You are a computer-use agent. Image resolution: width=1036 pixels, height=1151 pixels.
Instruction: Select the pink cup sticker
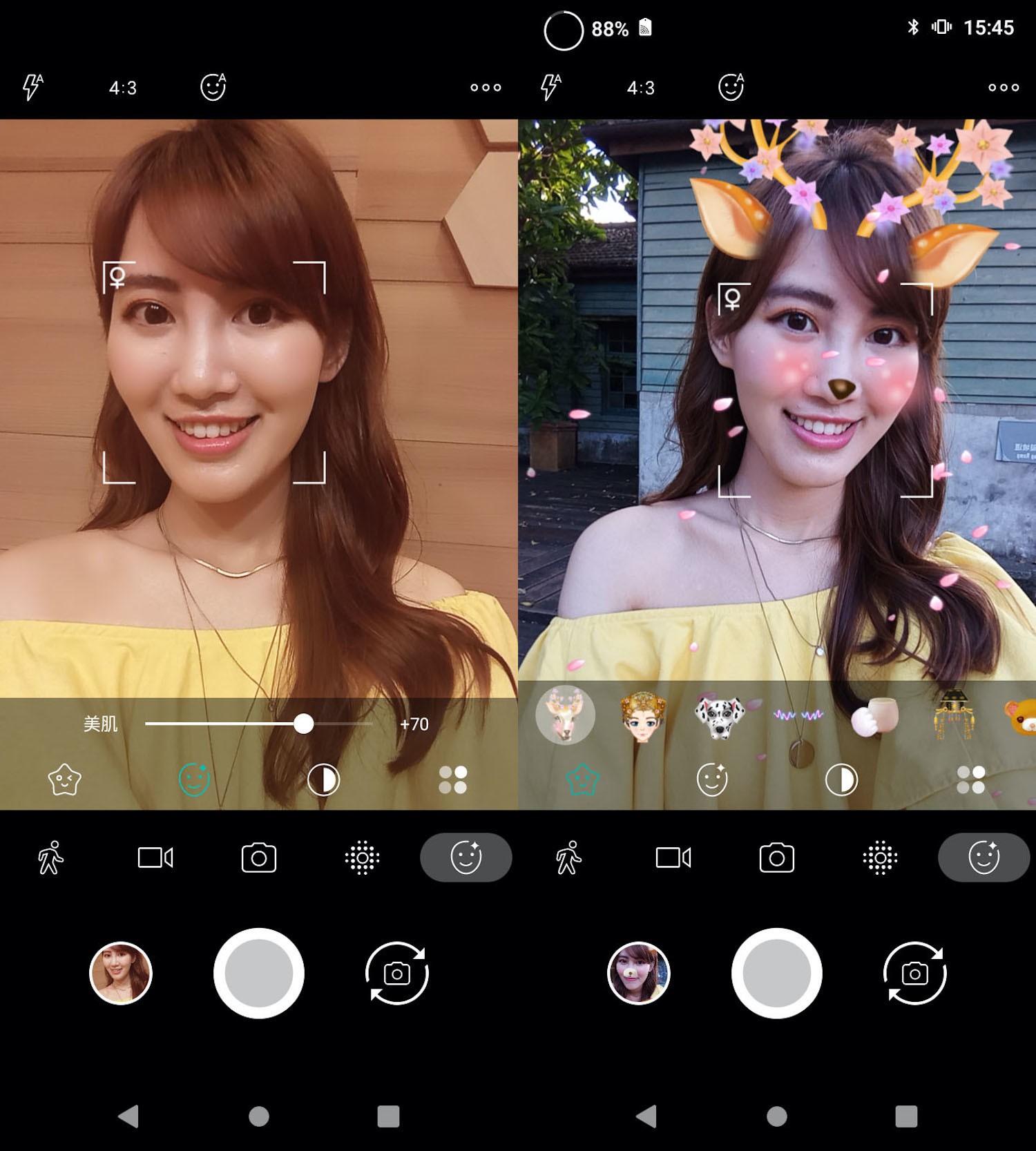pos(875,715)
